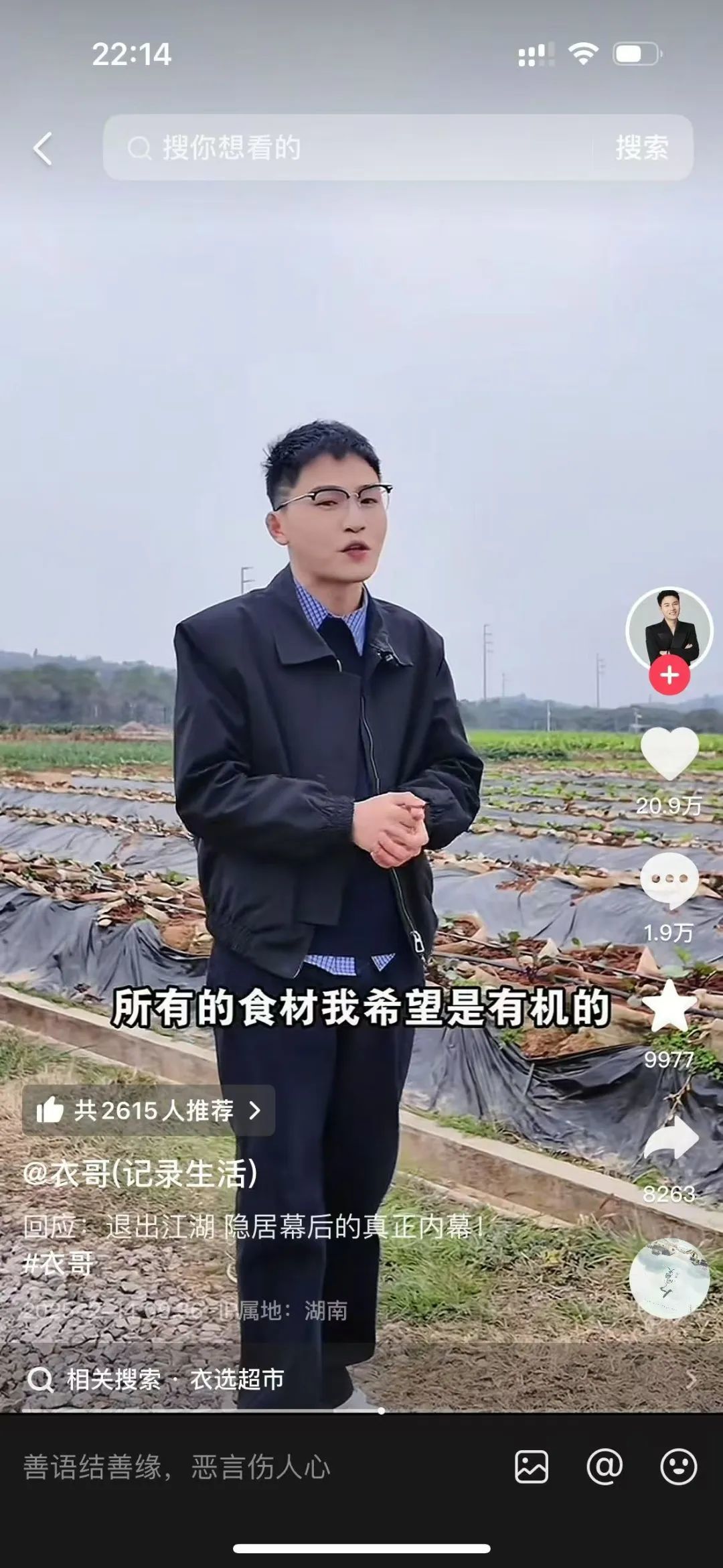Like this video with the heart
This screenshot has width=723, height=1568.
coord(669,753)
